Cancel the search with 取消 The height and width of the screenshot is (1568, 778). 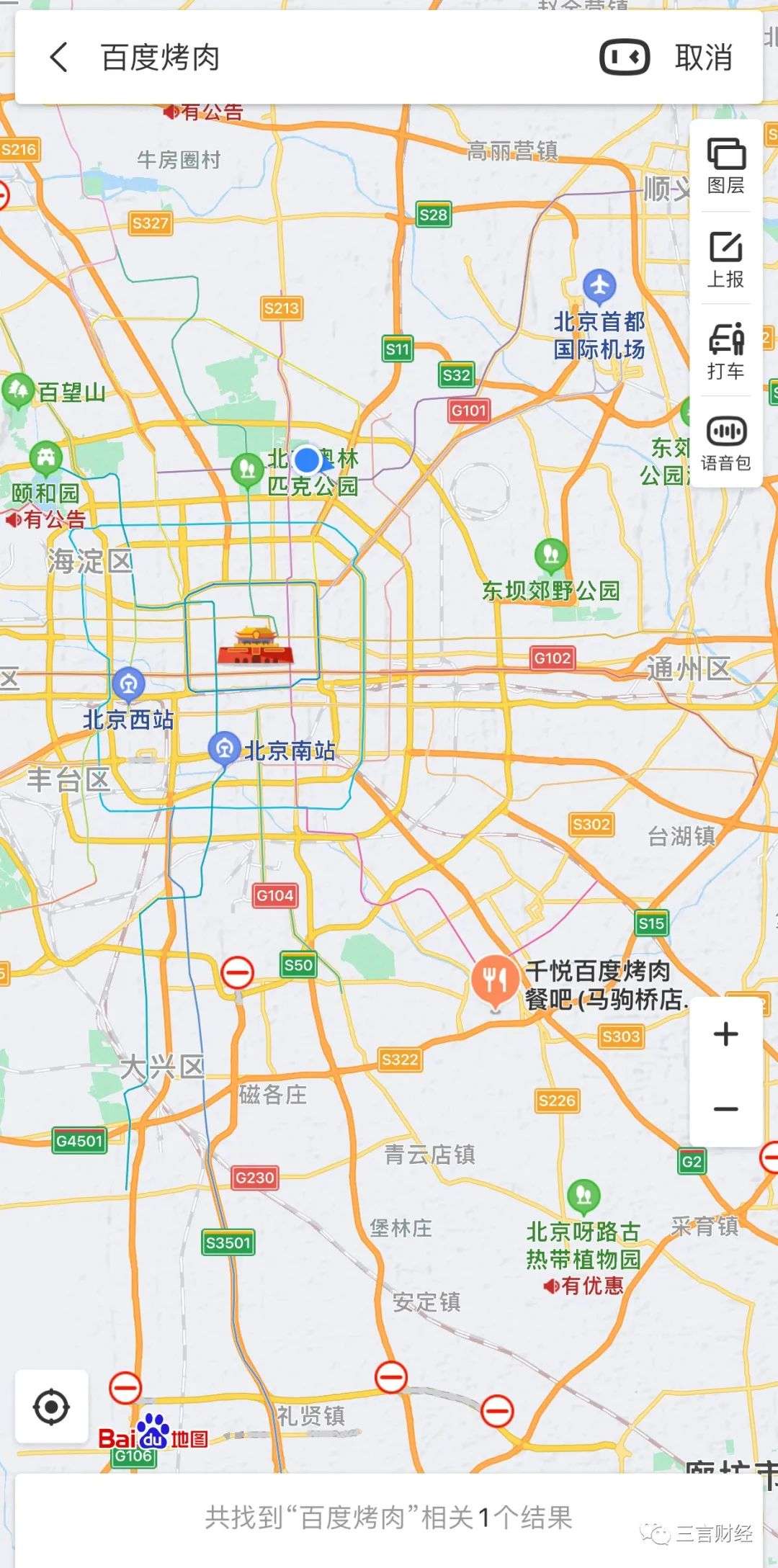point(704,57)
